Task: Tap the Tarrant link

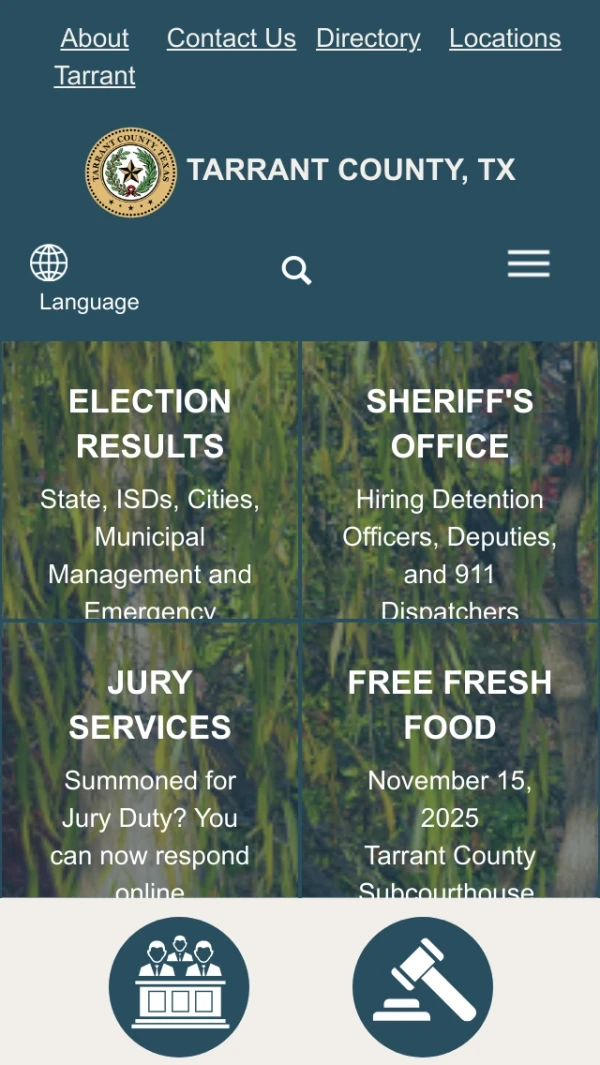Action: pyautogui.click(x=95, y=76)
